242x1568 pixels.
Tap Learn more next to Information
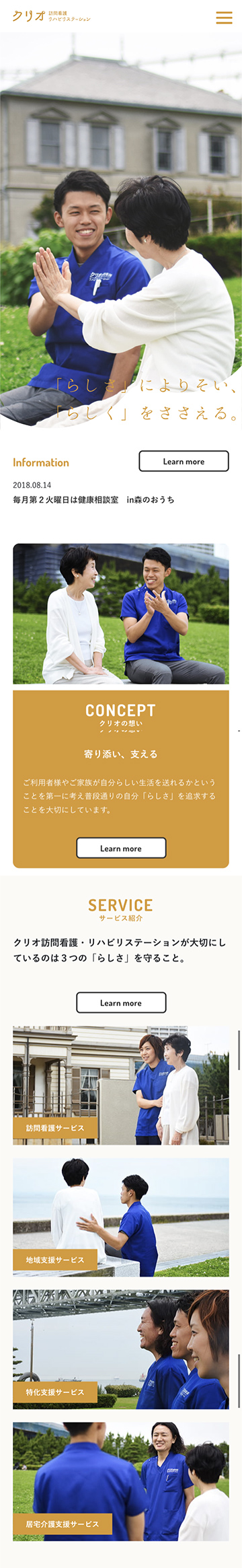coord(184,461)
